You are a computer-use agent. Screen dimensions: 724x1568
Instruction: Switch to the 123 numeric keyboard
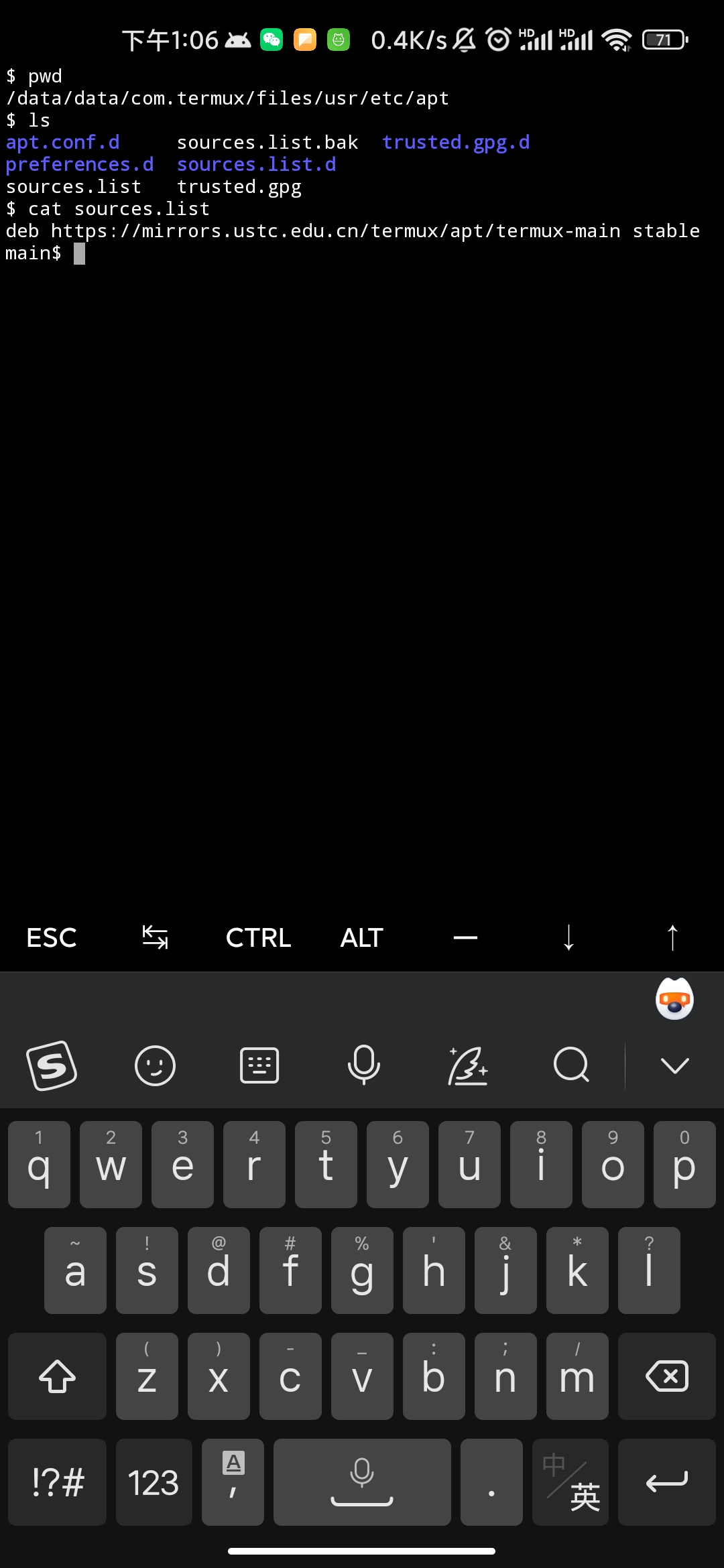[x=154, y=1482]
